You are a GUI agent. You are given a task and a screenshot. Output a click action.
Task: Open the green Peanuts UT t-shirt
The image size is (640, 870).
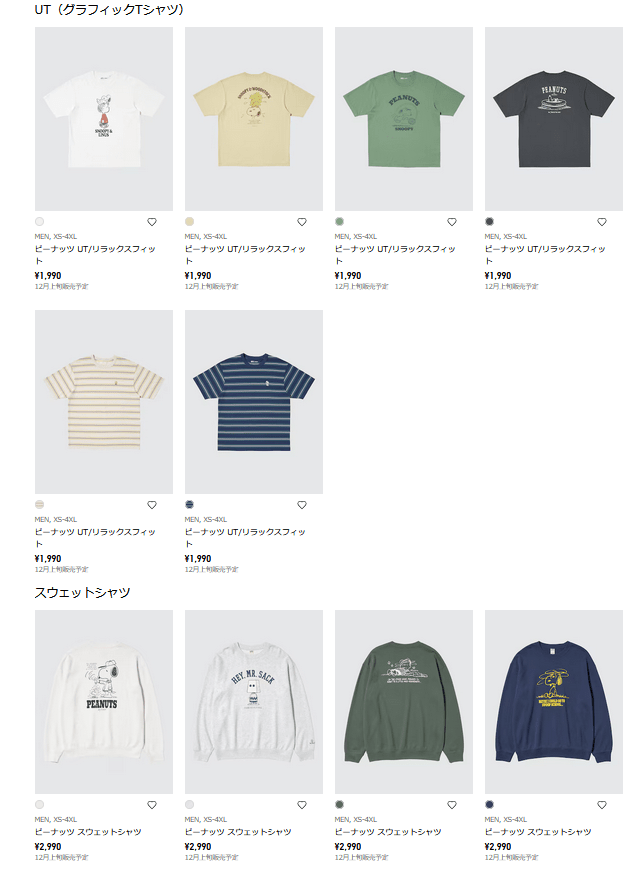tap(403, 118)
